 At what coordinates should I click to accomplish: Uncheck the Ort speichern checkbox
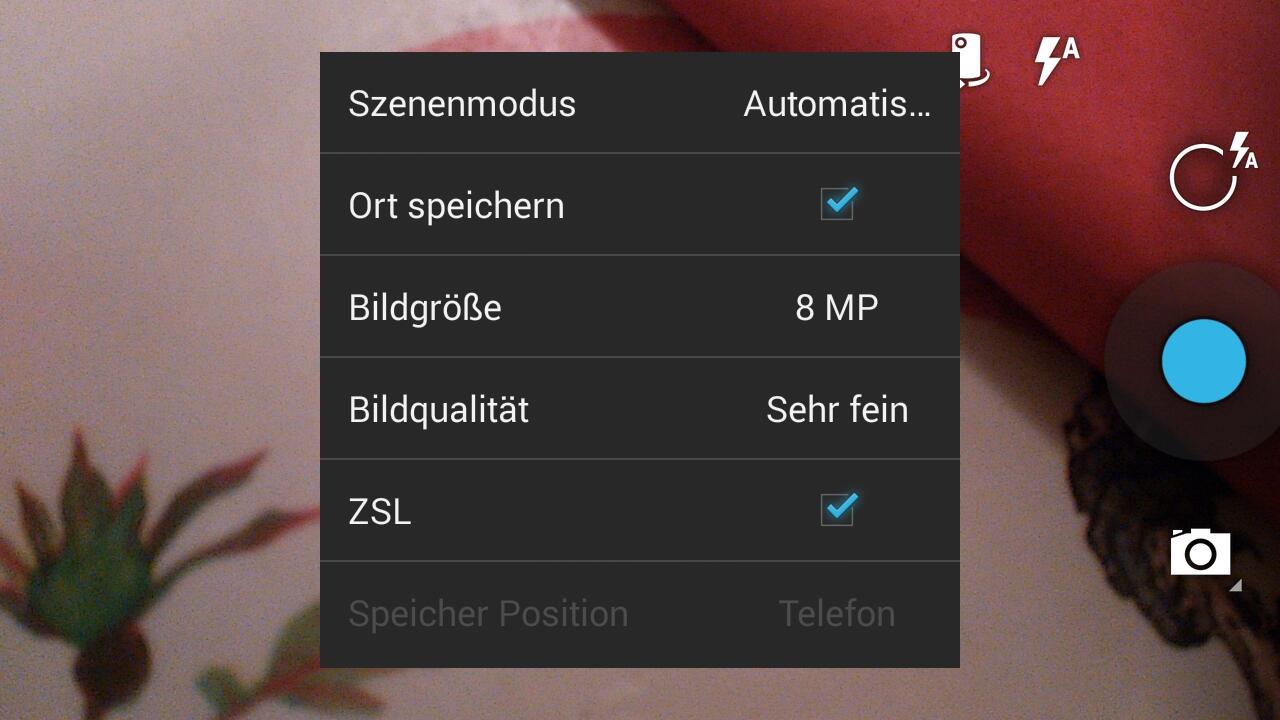click(x=837, y=204)
